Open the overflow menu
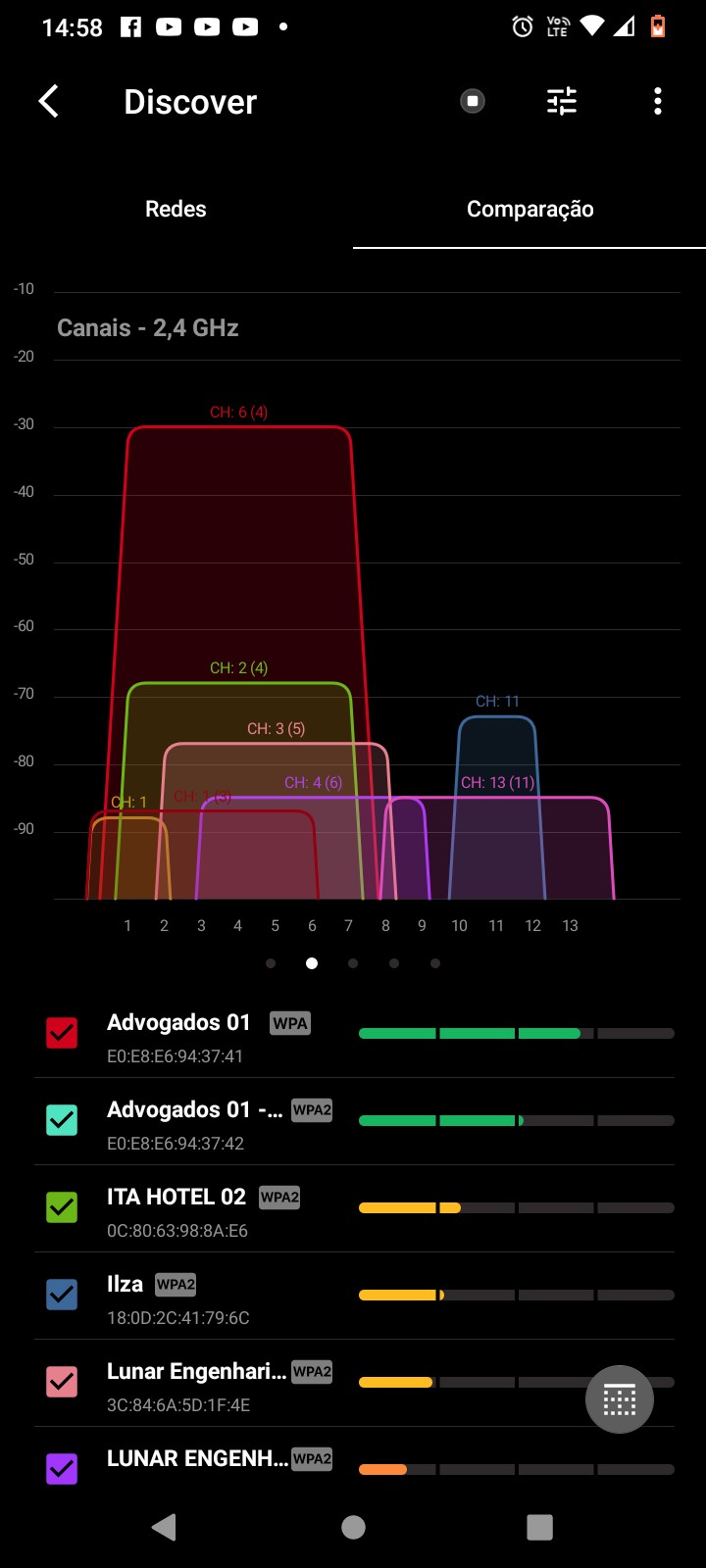The height and width of the screenshot is (1568, 706). [657, 101]
